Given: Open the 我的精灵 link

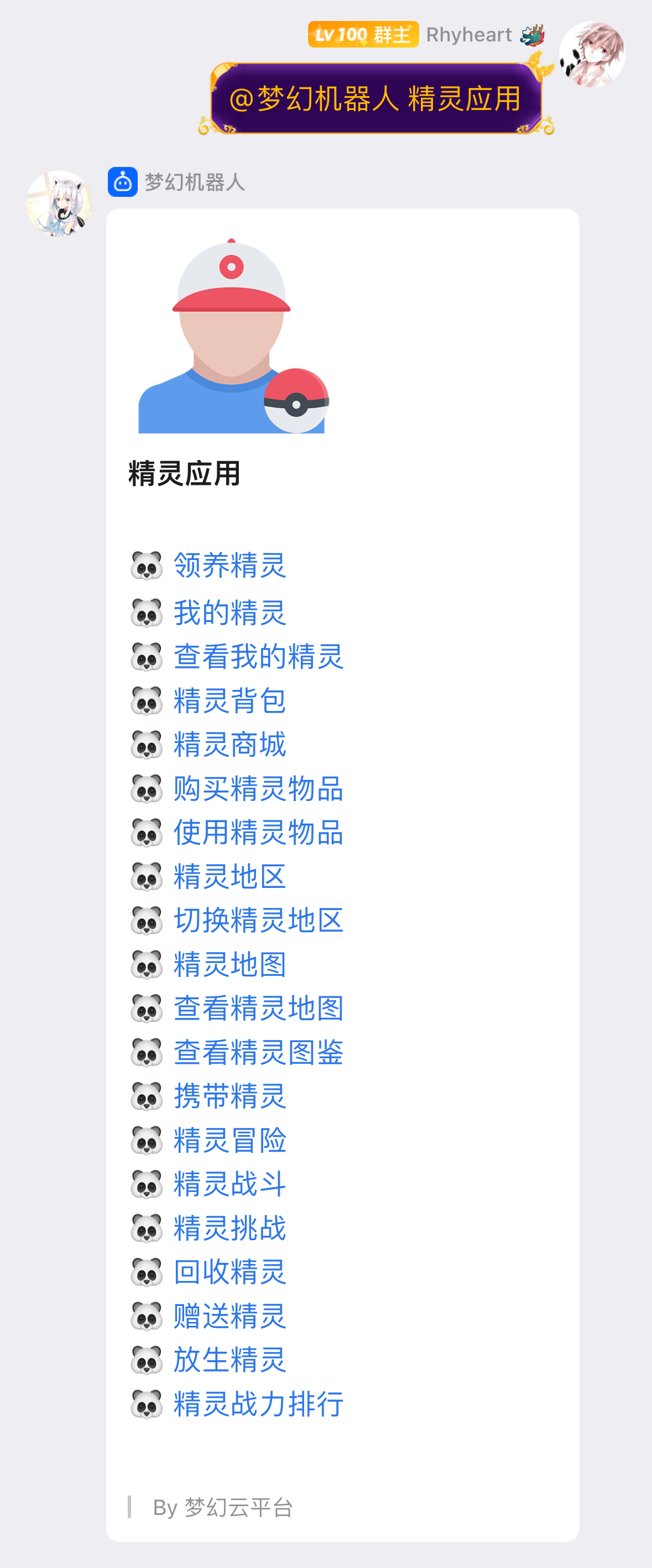Looking at the screenshot, I should coord(229,613).
